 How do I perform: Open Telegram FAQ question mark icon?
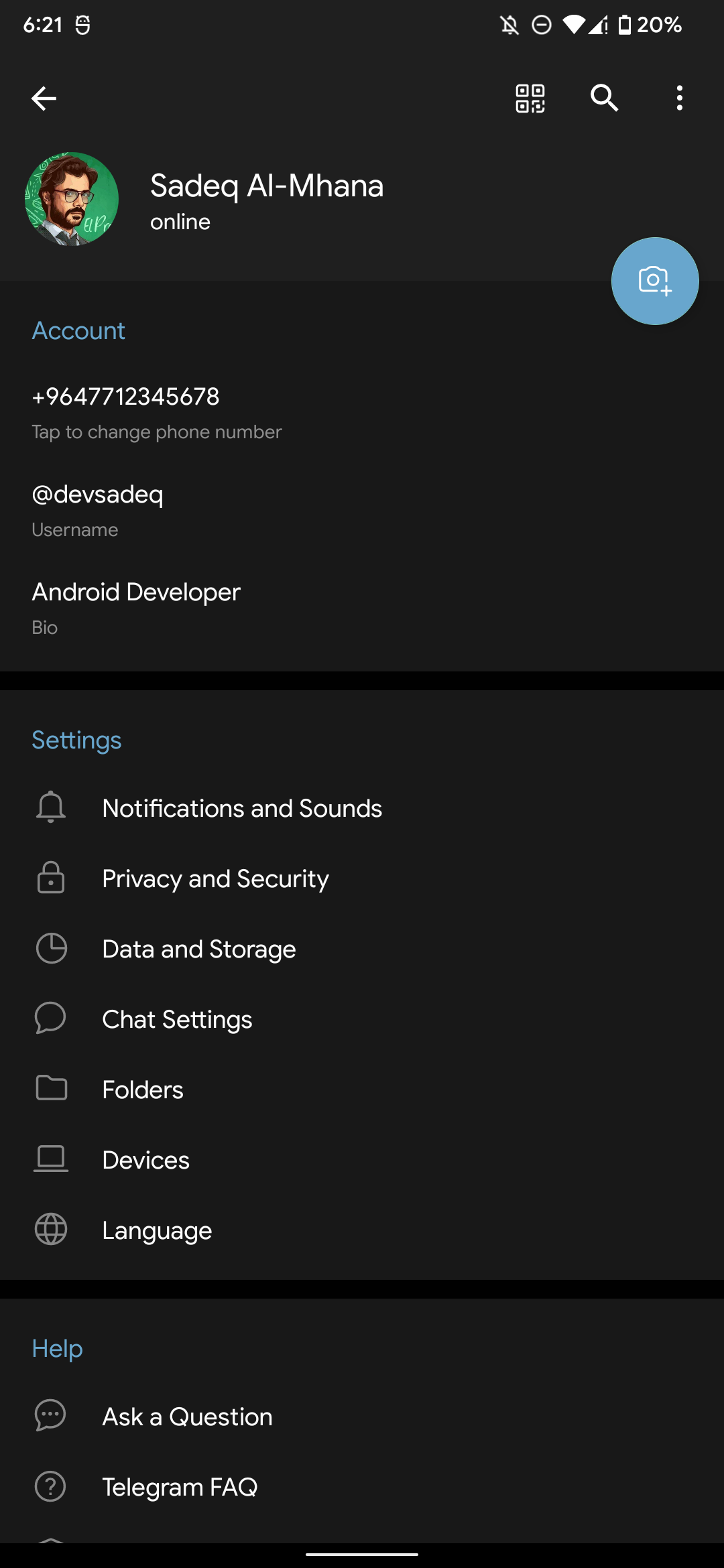pos(51,1486)
